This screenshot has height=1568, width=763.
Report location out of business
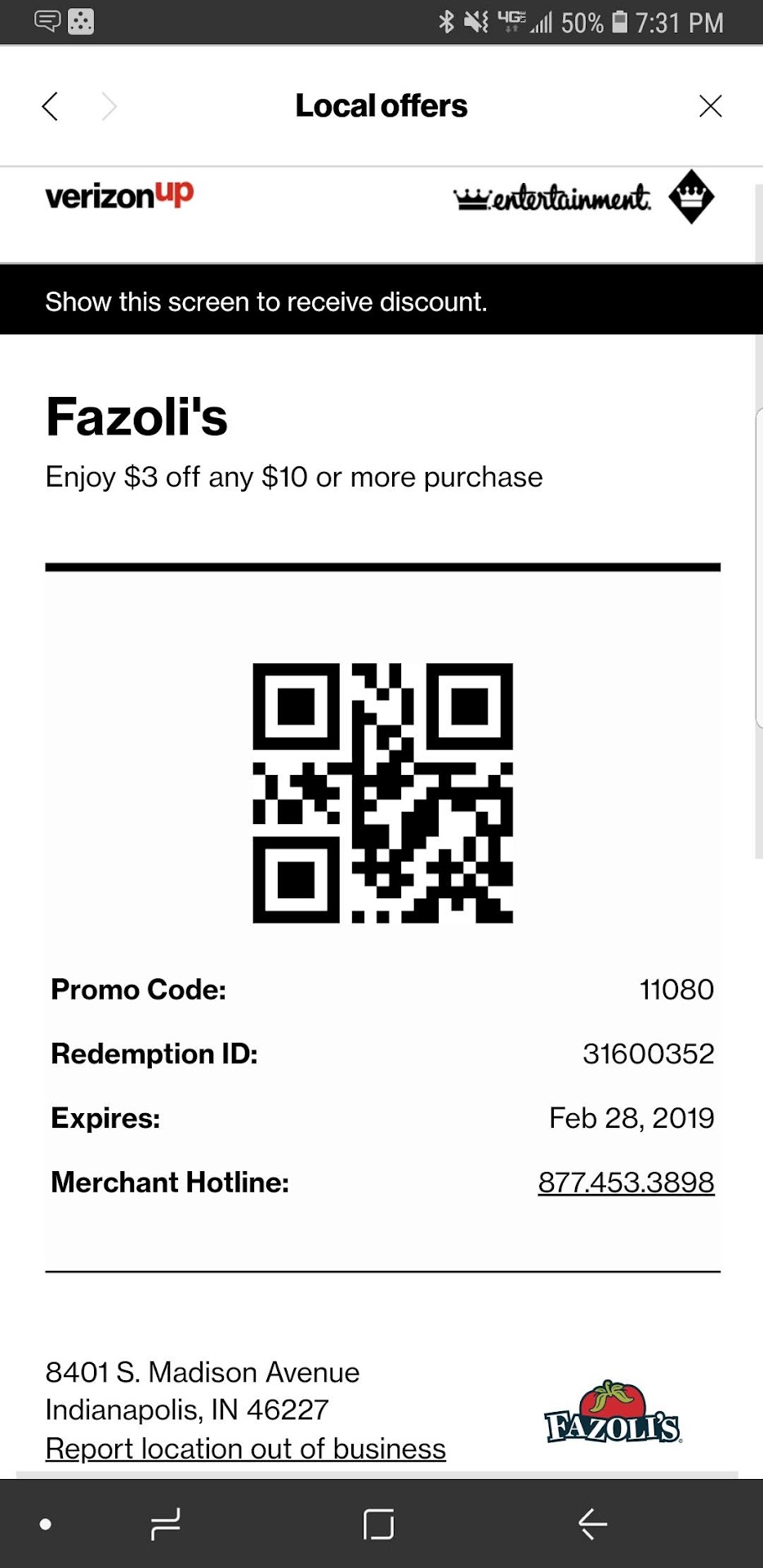coord(245,1449)
